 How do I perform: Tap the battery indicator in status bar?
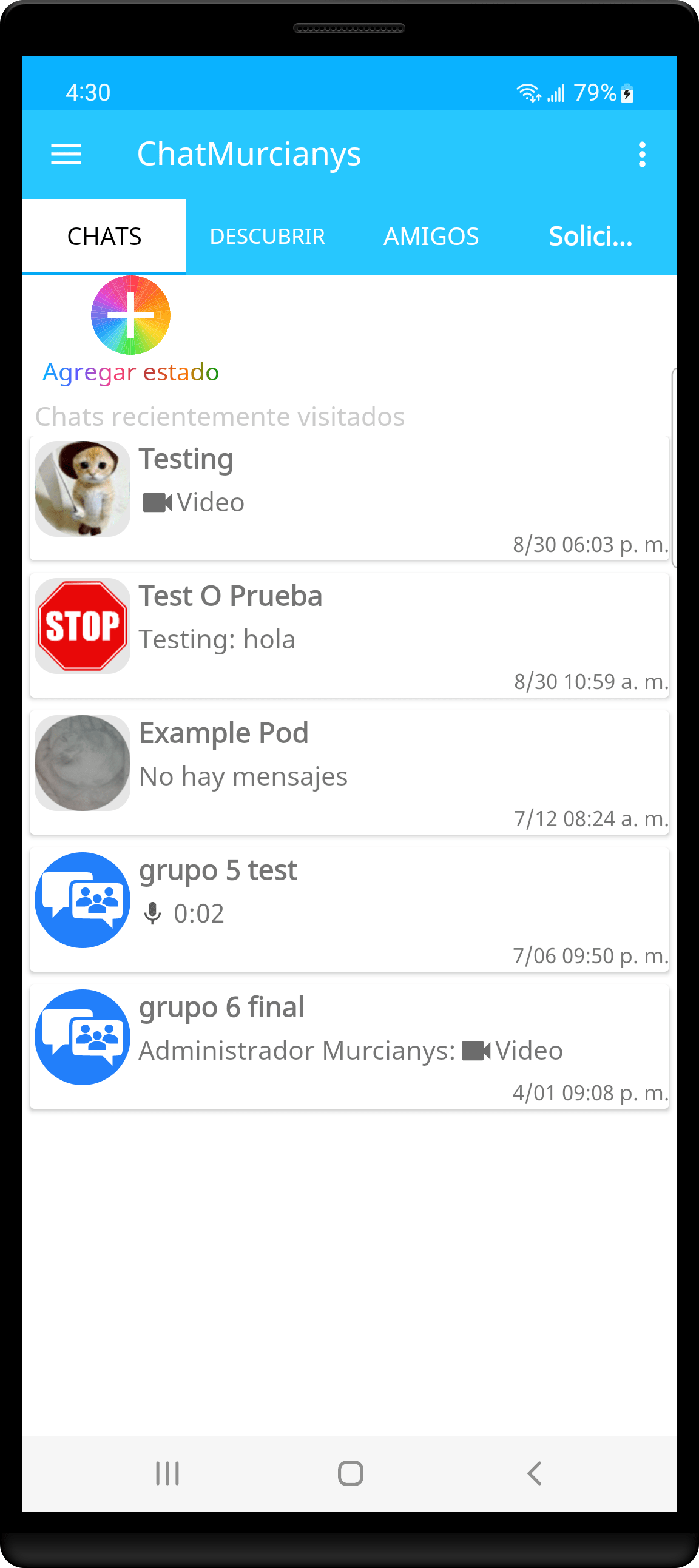pyautogui.click(x=626, y=93)
